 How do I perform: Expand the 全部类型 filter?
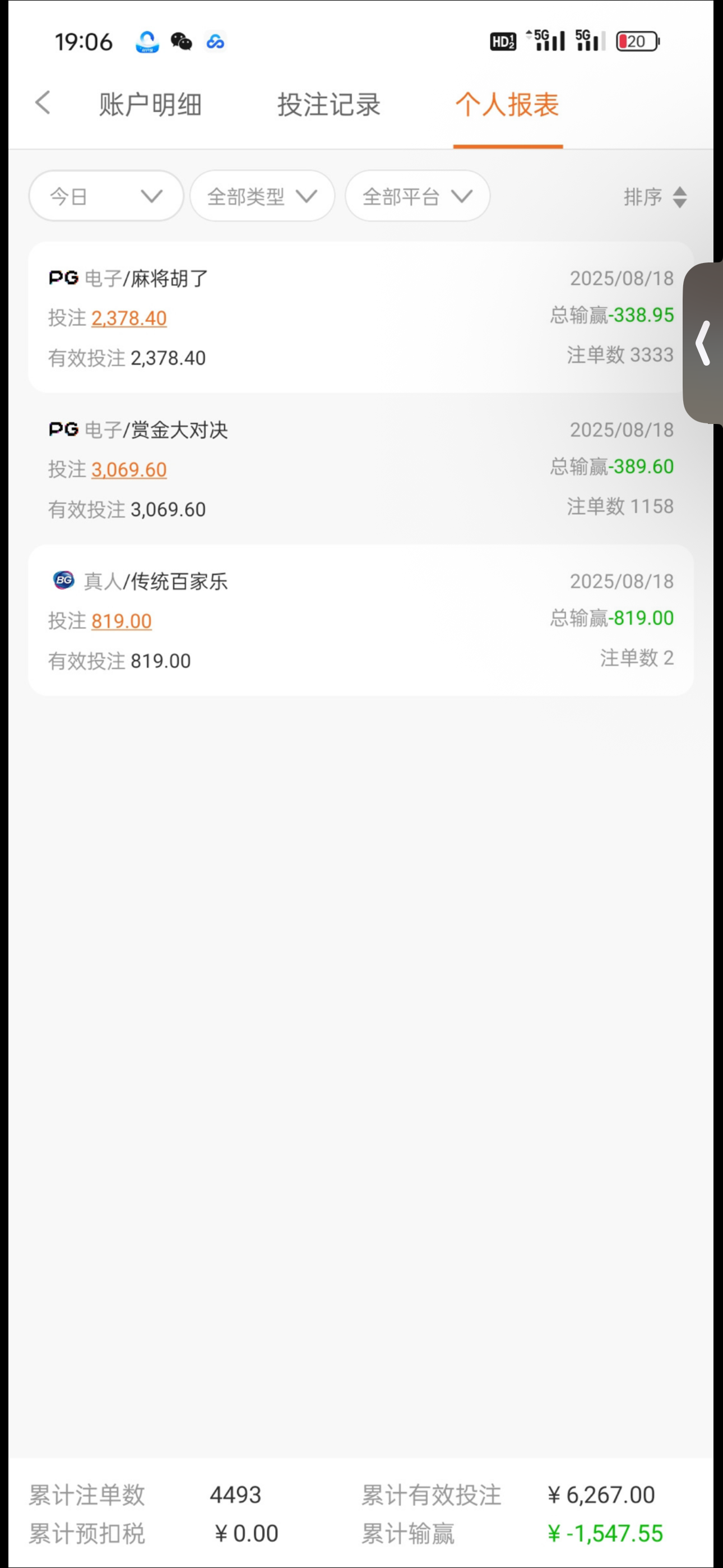point(262,196)
